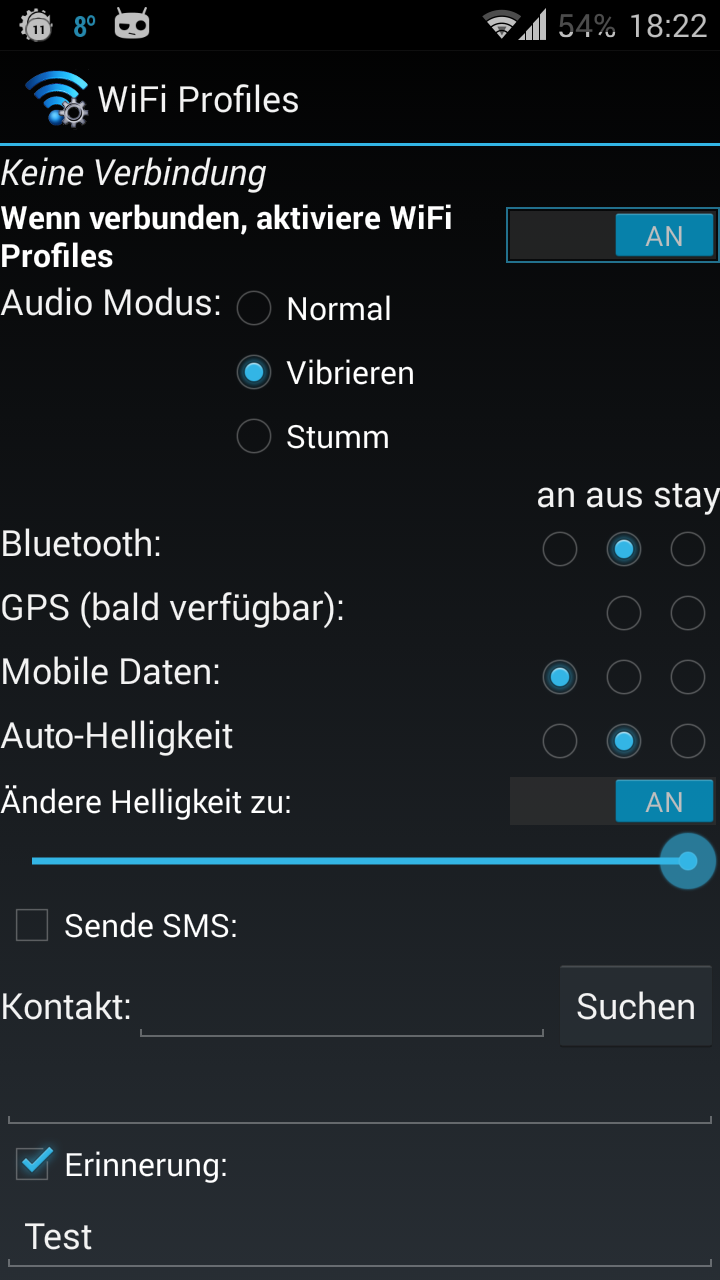Image resolution: width=720 pixels, height=1280 pixels.
Task: Set Auto-Helligkeit to 'stay'
Action: tap(688, 740)
